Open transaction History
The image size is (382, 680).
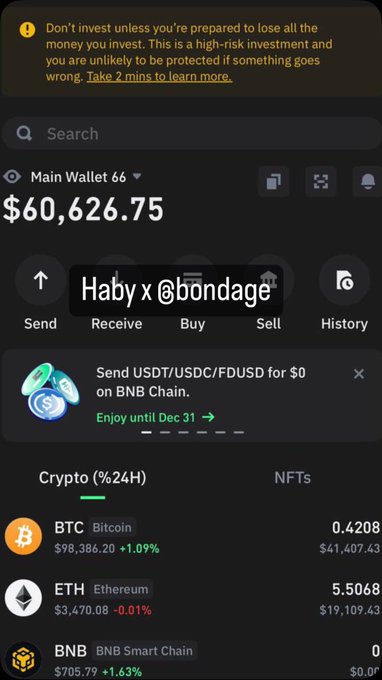[345, 293]
